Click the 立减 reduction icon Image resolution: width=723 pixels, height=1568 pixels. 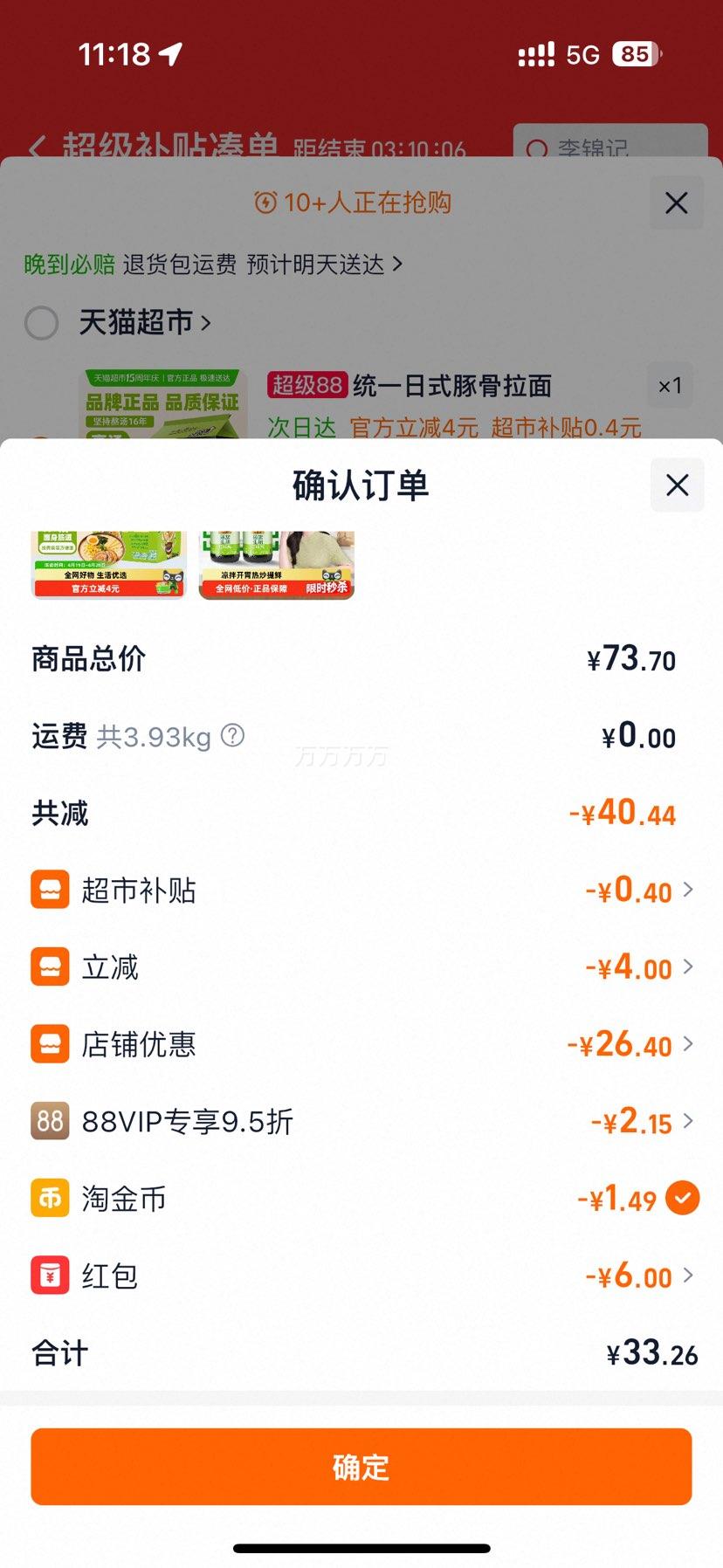coord(50,966)
